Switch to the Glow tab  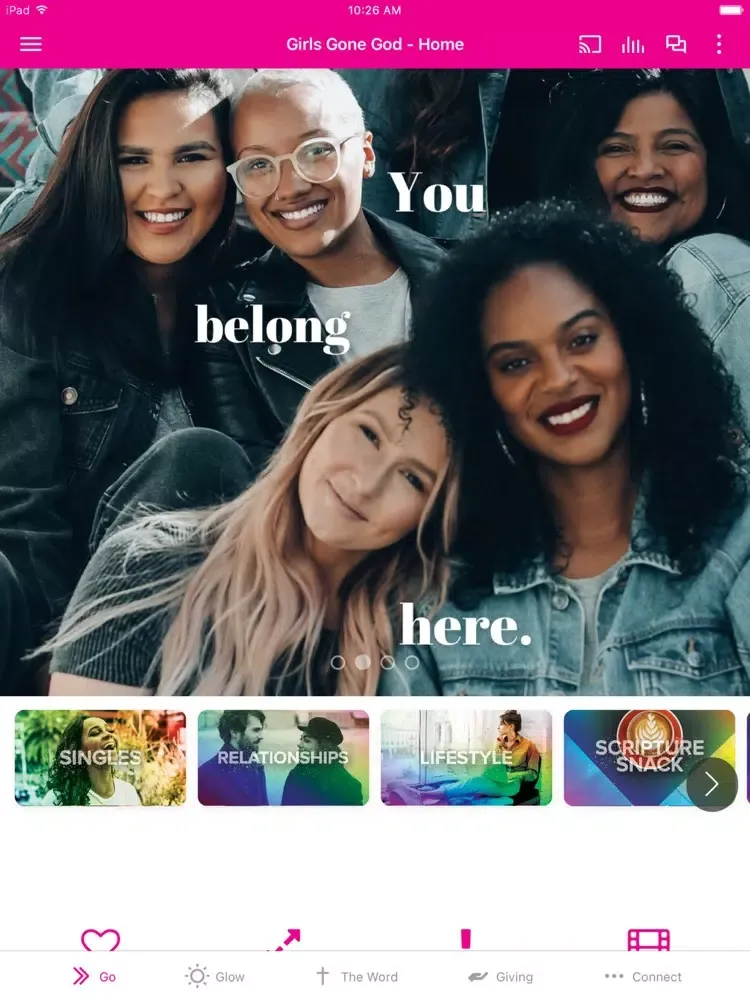click(215, 977)
